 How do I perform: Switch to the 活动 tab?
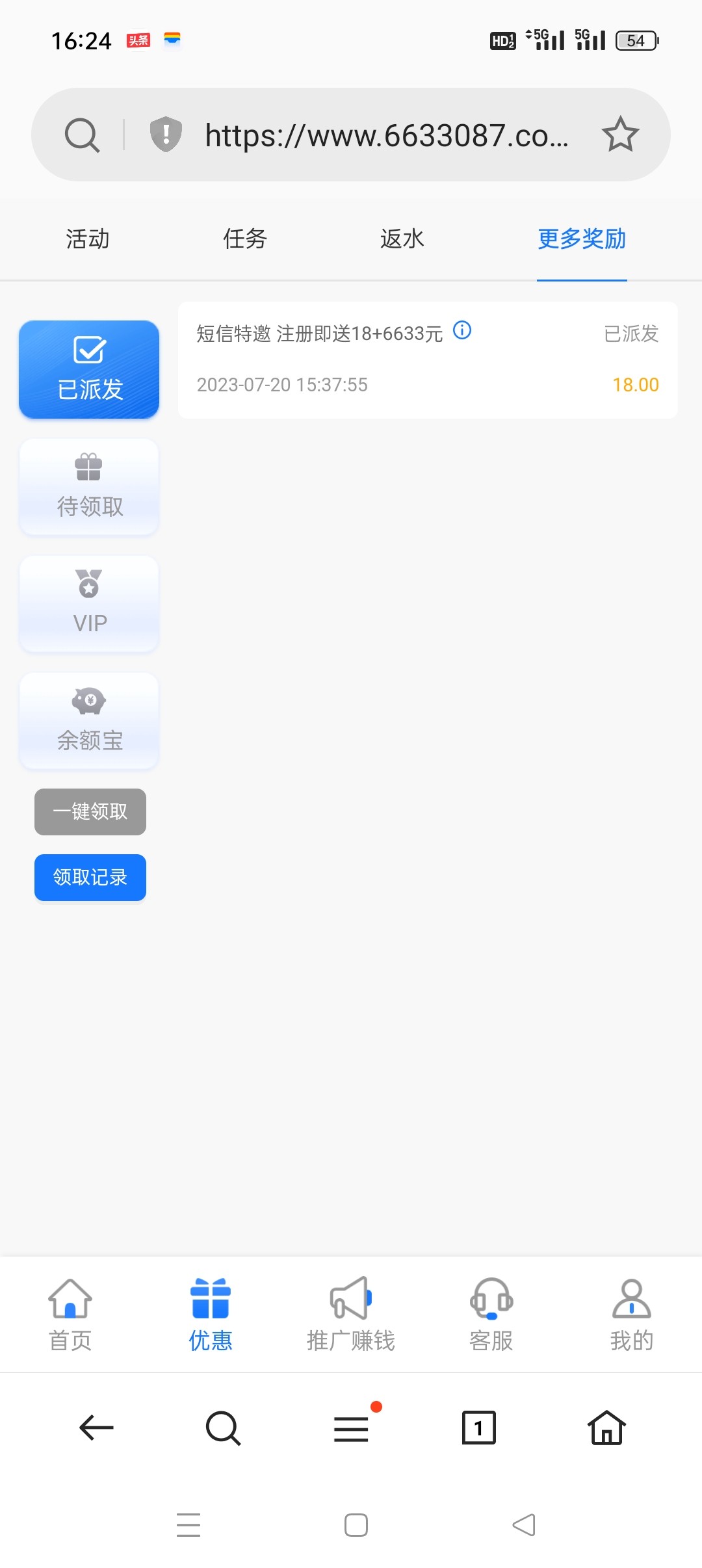(88, 239)
